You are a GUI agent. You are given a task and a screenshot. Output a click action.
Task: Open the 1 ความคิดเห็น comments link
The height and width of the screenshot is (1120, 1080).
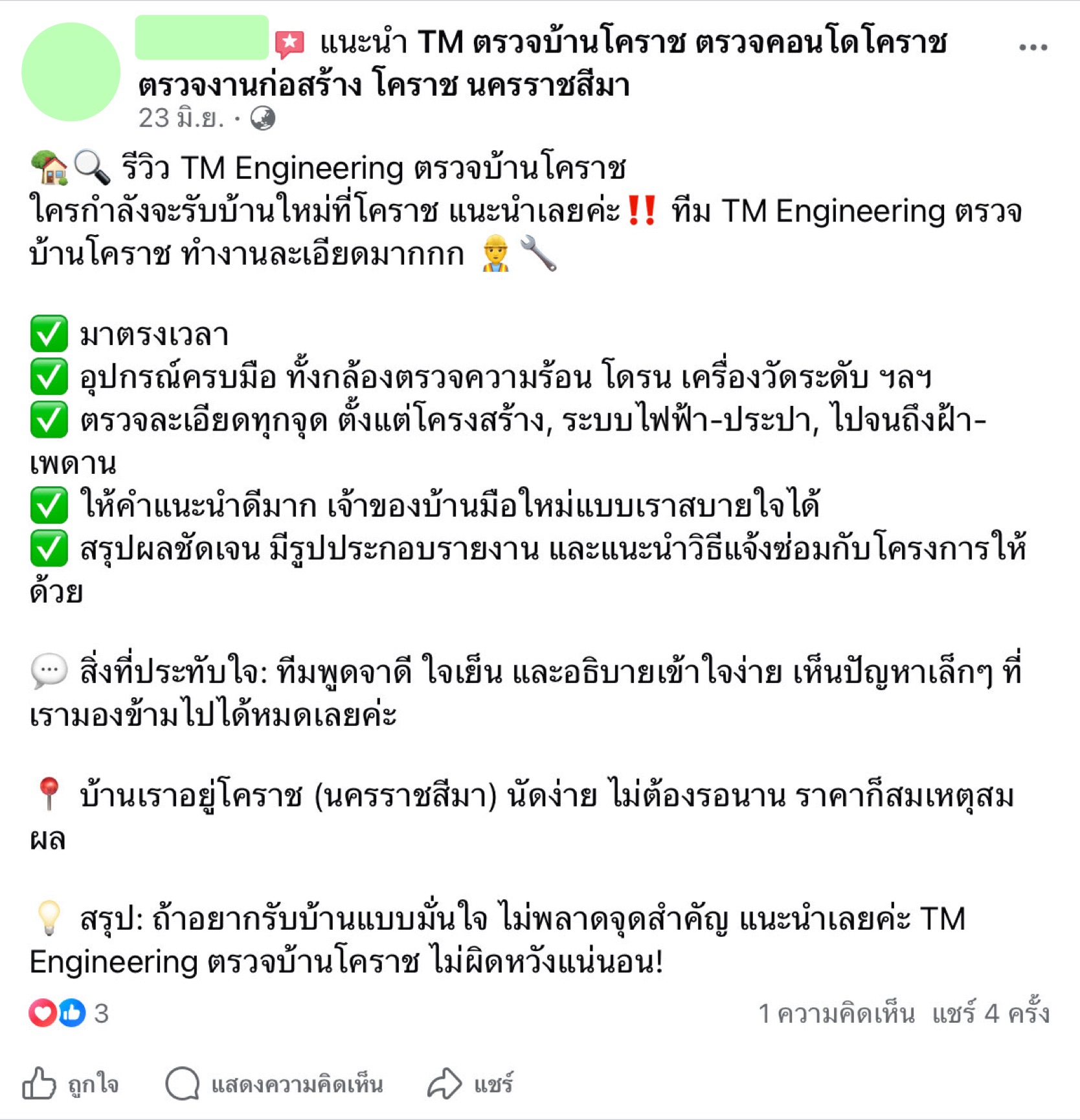[x=836, y=1013]
